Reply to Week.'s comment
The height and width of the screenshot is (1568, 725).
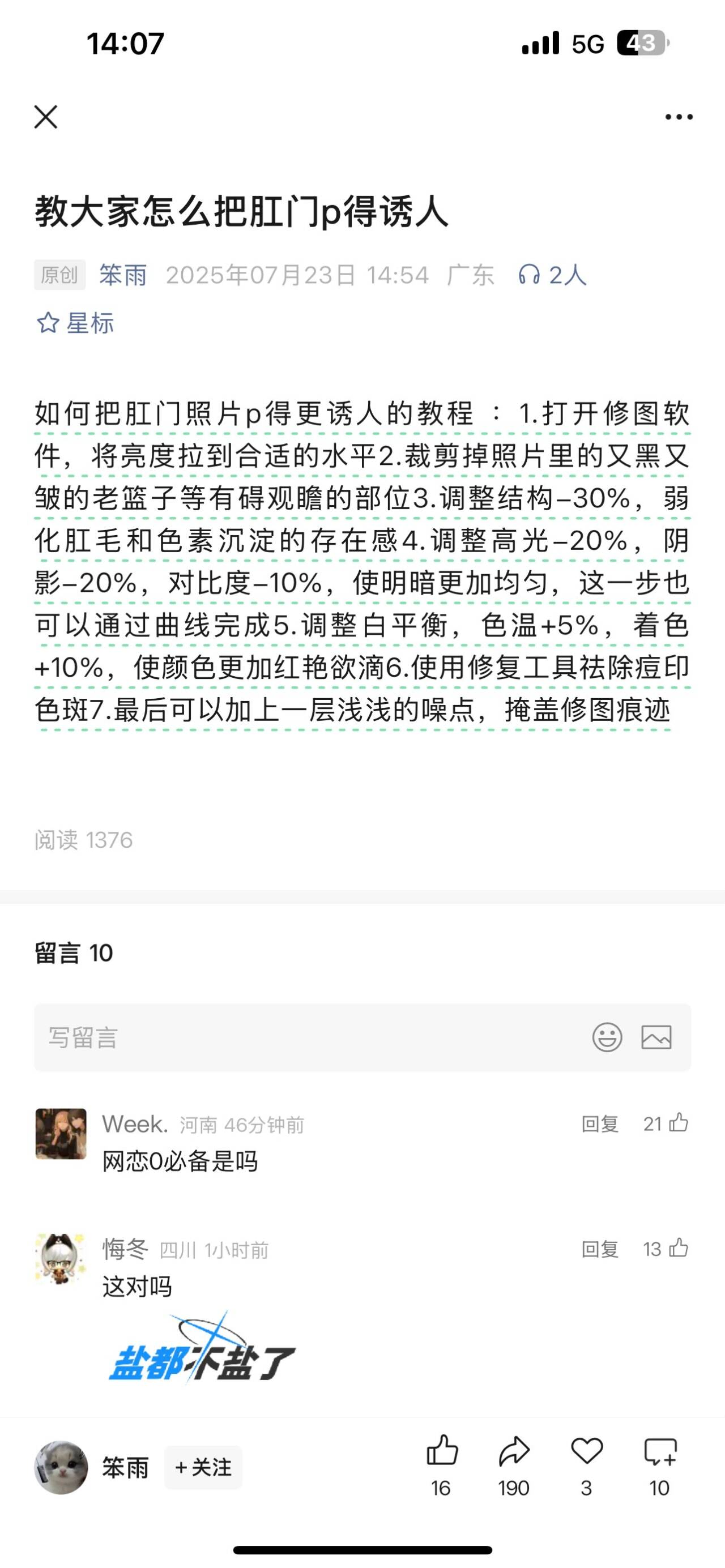[600, 1123]
